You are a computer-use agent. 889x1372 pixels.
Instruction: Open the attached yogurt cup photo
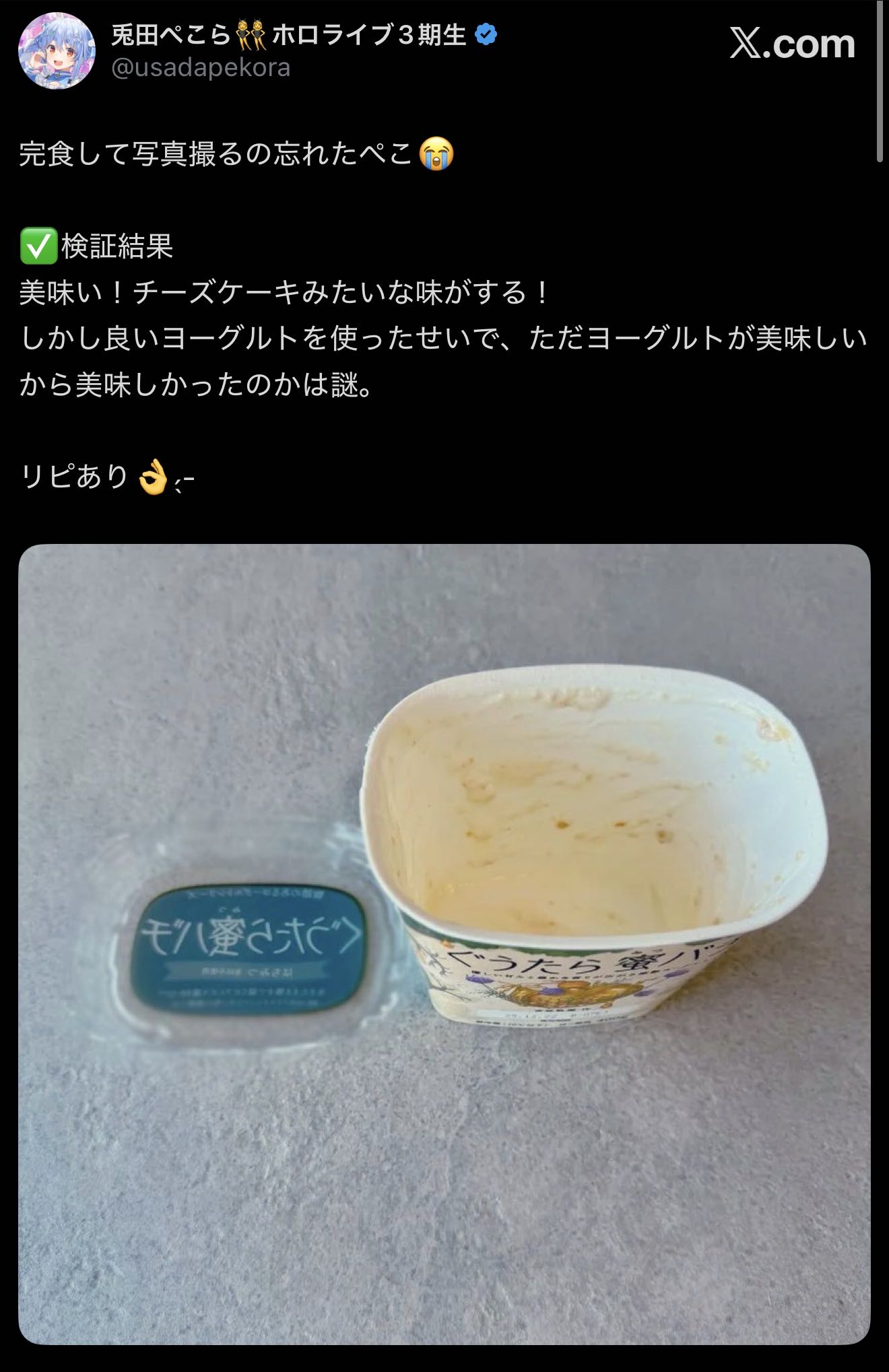coord(444,942)
